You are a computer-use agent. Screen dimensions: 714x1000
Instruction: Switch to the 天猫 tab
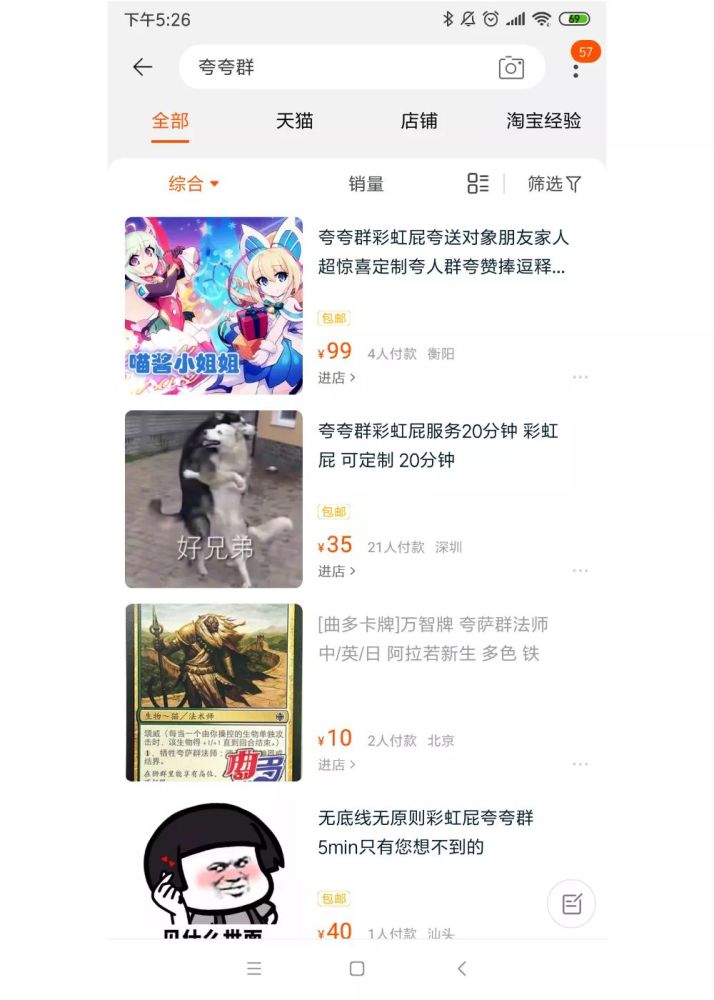(x=295, y=121)
